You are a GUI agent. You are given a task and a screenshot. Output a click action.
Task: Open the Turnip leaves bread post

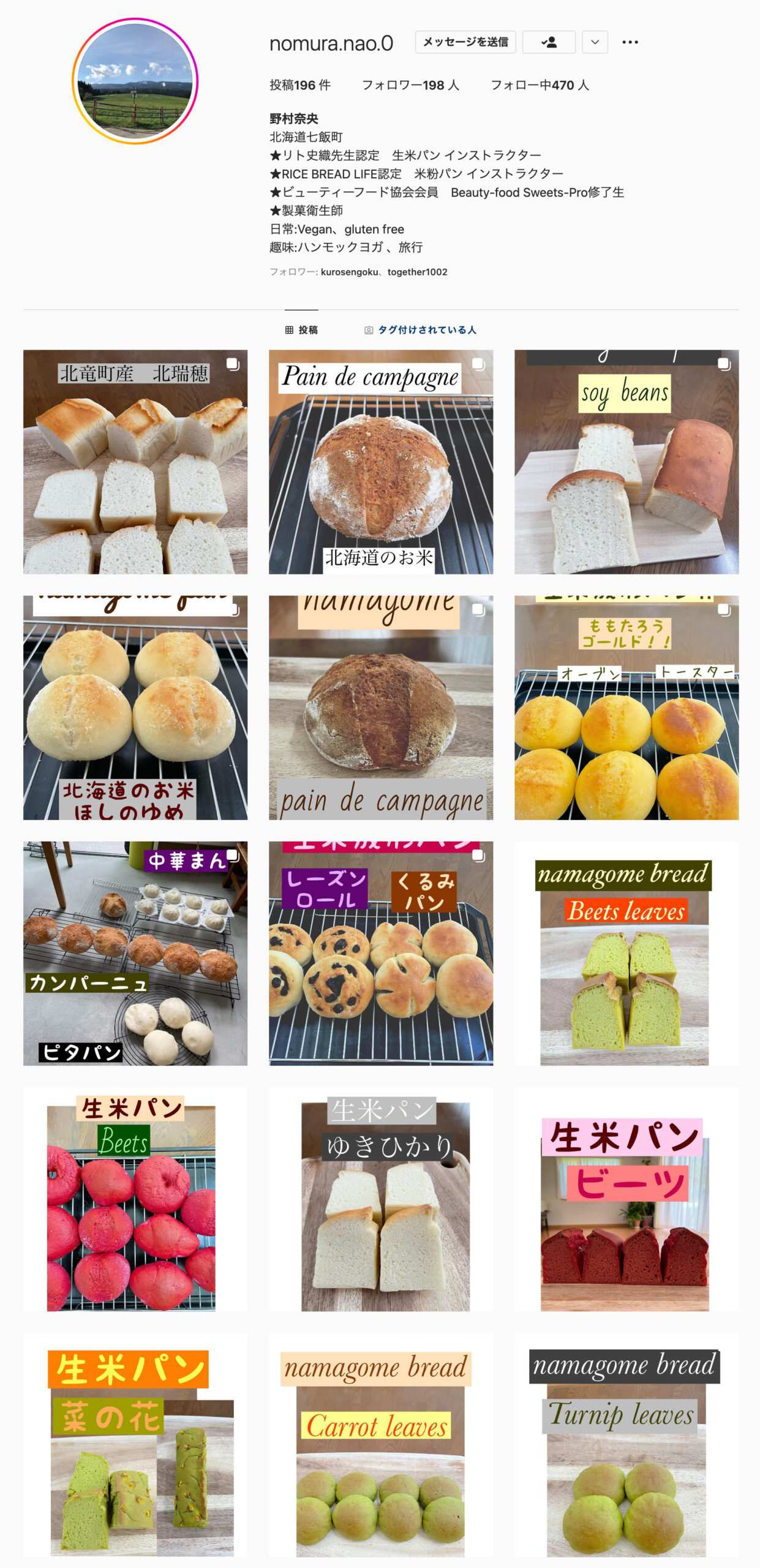click(626, 1444)
